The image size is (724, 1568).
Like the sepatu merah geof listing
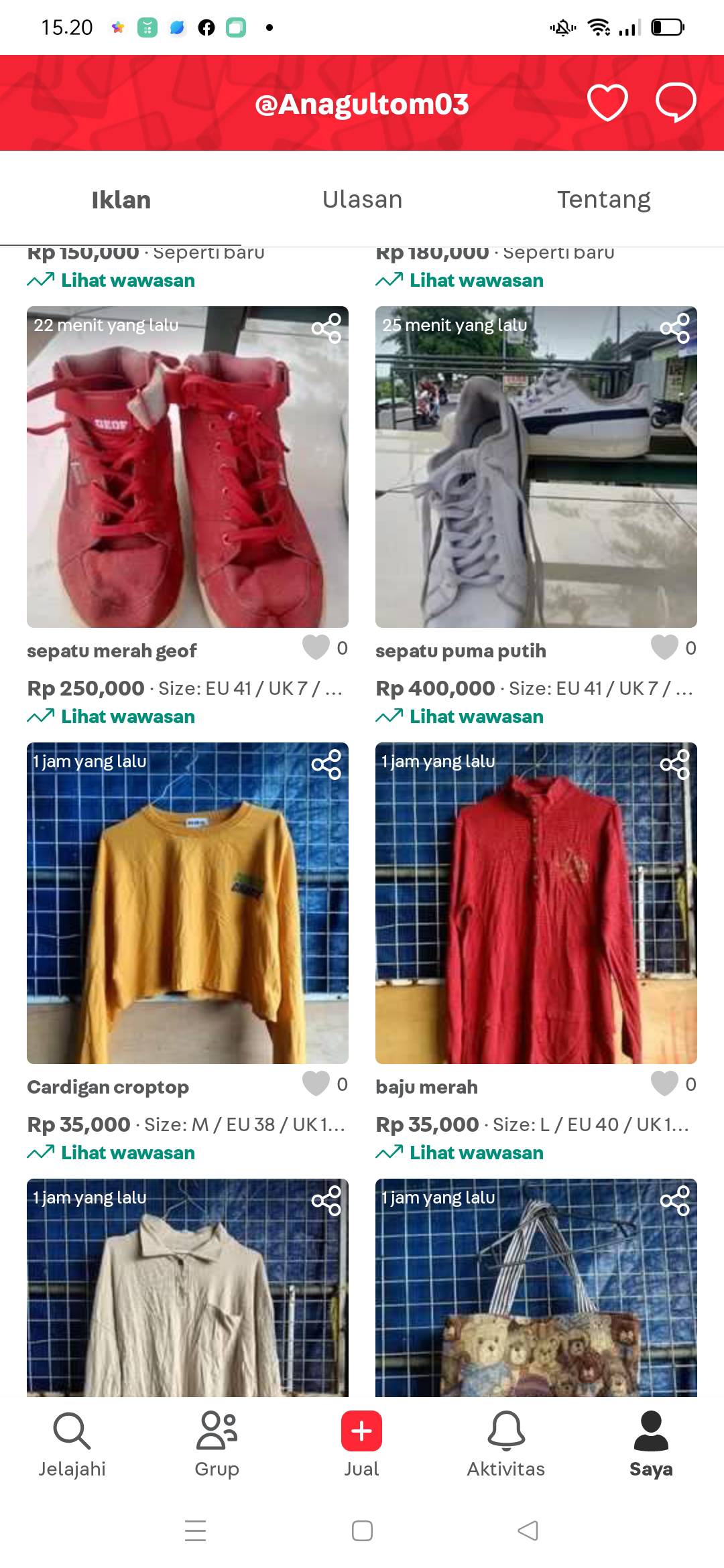coord(316,648)
